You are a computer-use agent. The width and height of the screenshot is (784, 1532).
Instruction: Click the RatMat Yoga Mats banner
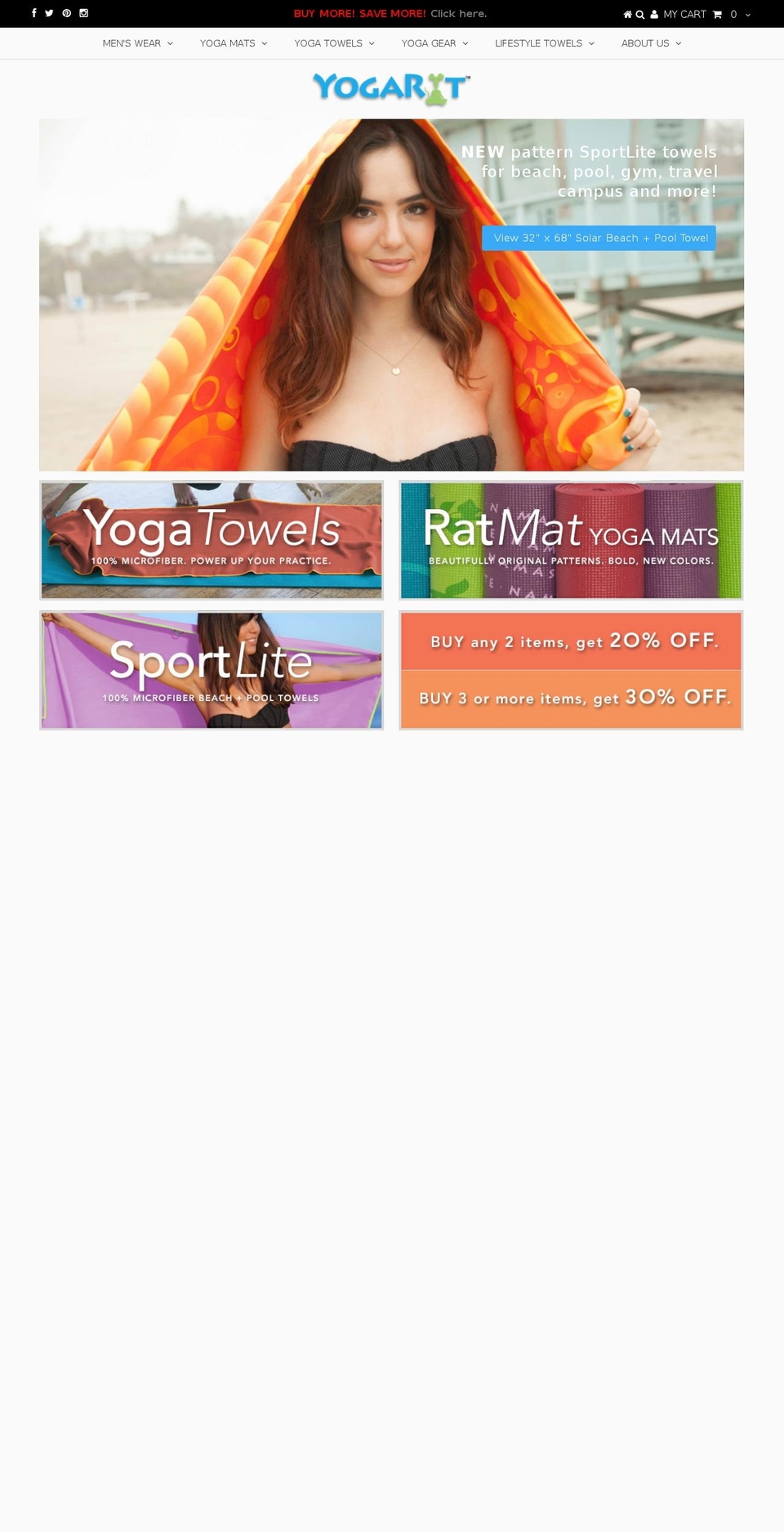[570, 540]
